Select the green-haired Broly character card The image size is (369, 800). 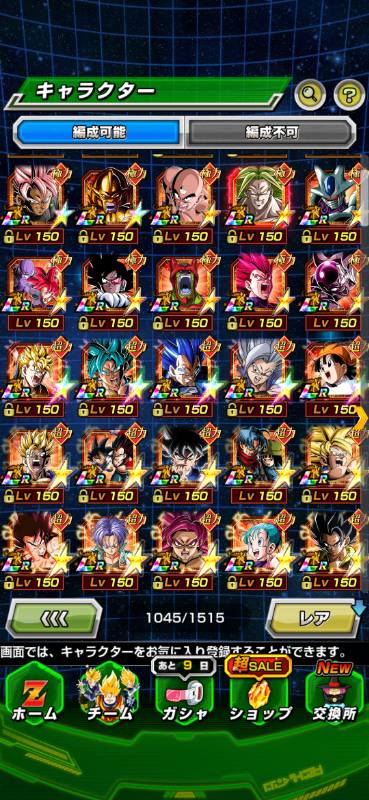261,202
